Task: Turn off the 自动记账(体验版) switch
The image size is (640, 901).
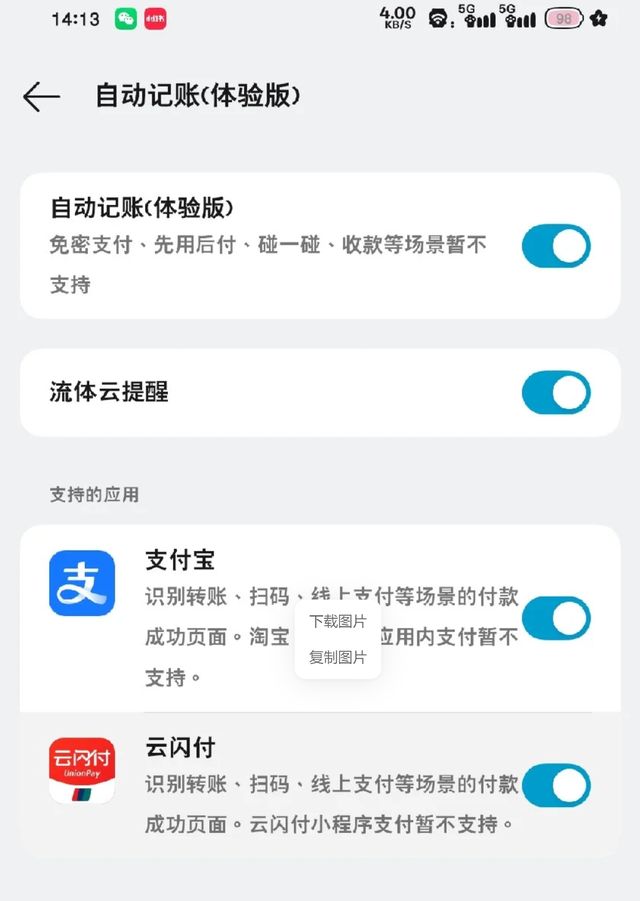Action: click(556, 246)
